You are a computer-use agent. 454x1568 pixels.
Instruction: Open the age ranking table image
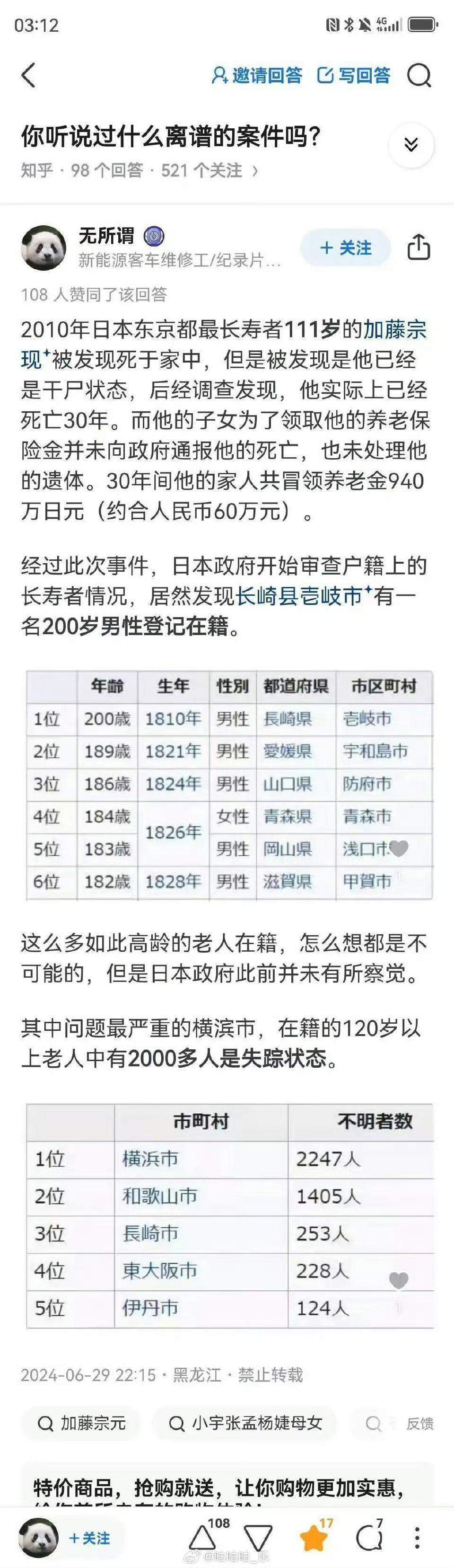pyautogui.click(x=229, y=785)
